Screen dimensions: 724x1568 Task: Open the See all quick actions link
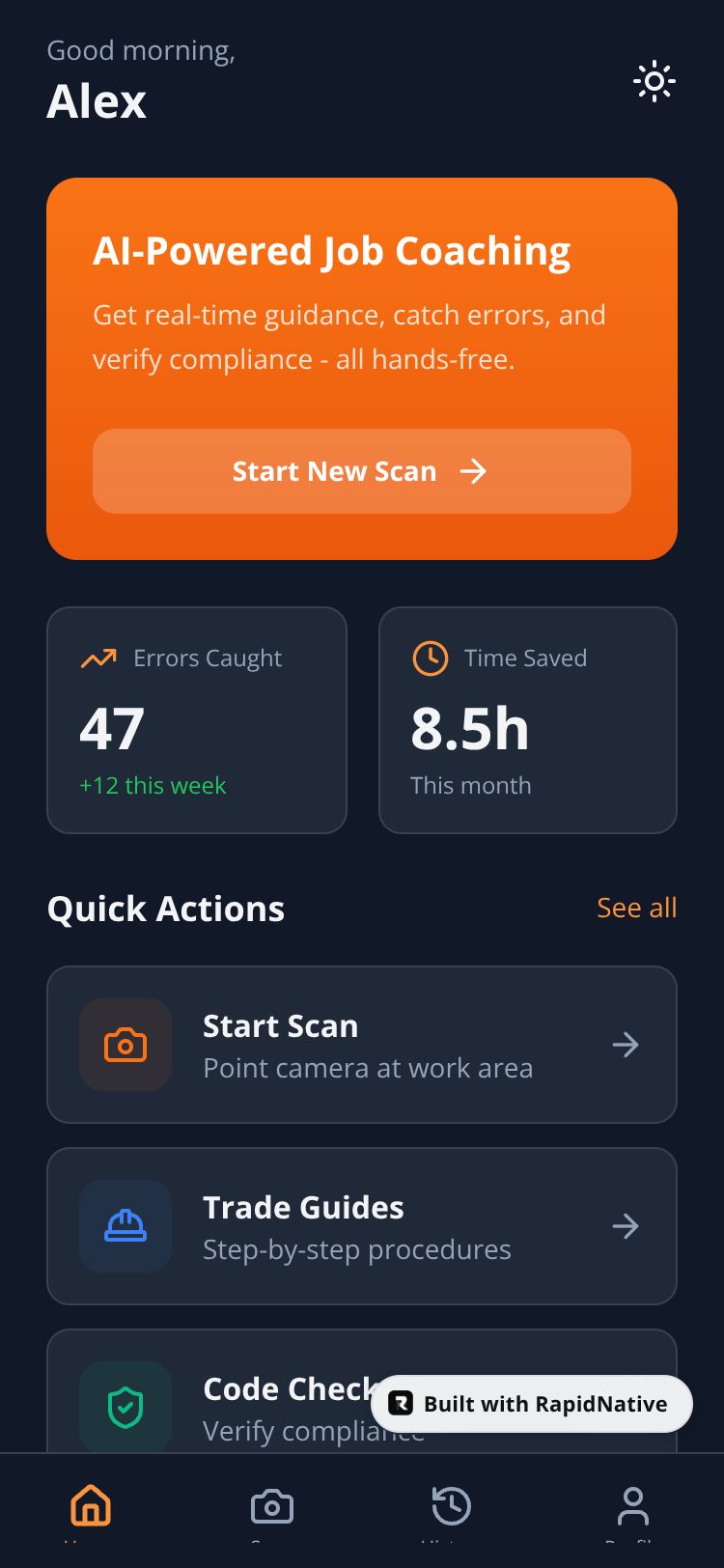coord(636,908)
